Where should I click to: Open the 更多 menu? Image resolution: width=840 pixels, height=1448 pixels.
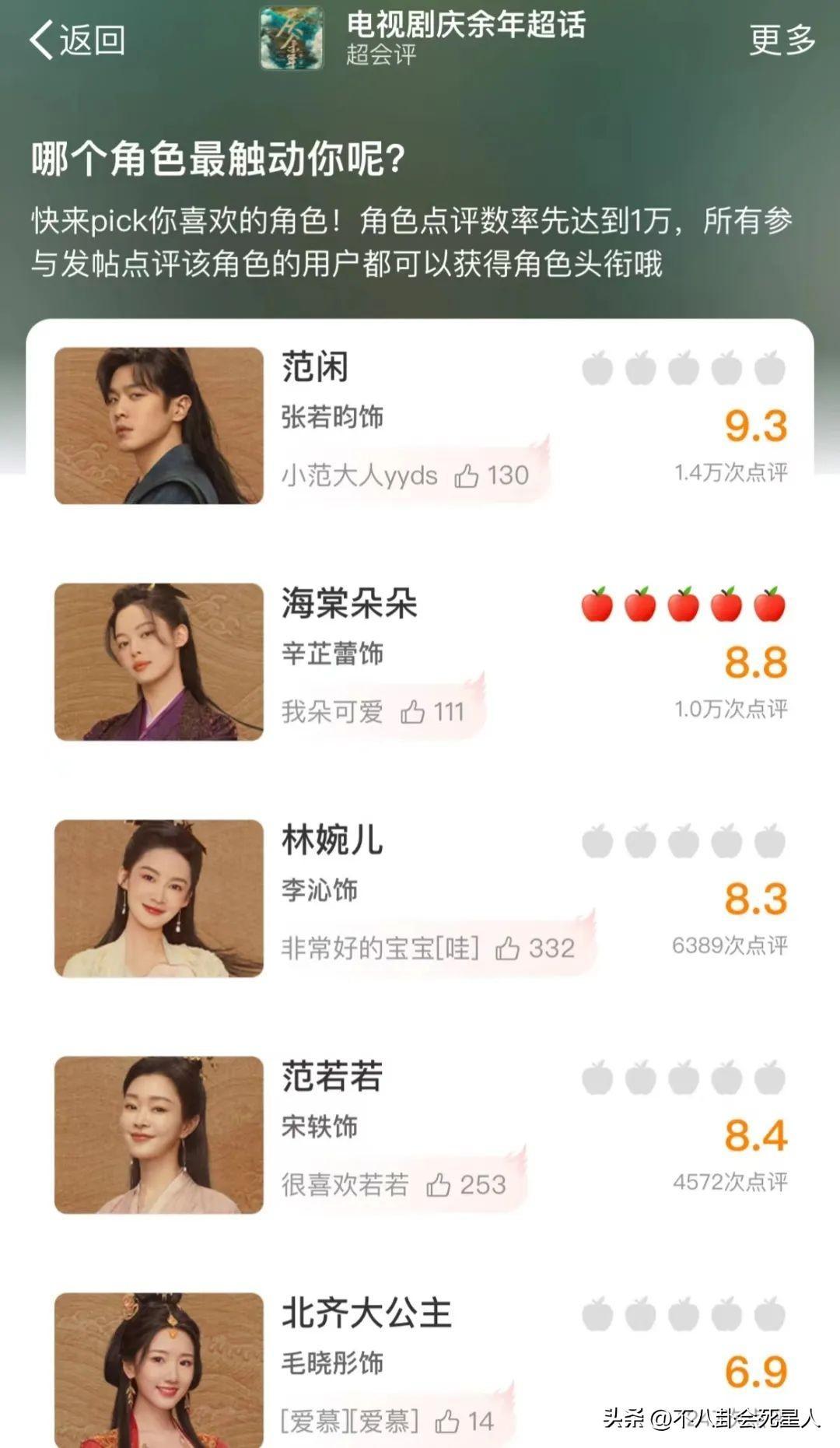[782, 40]
